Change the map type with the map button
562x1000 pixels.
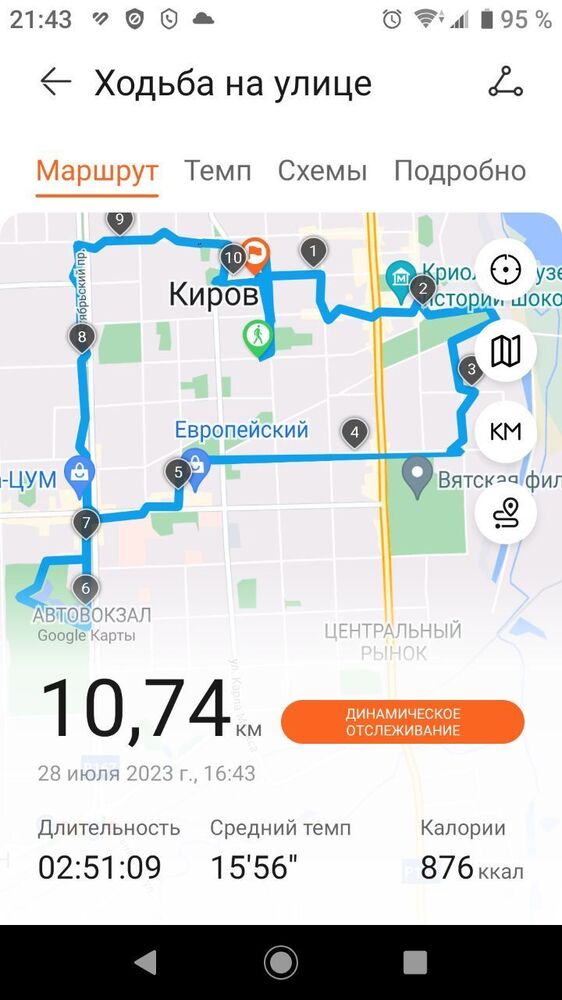tap(505, 351)
